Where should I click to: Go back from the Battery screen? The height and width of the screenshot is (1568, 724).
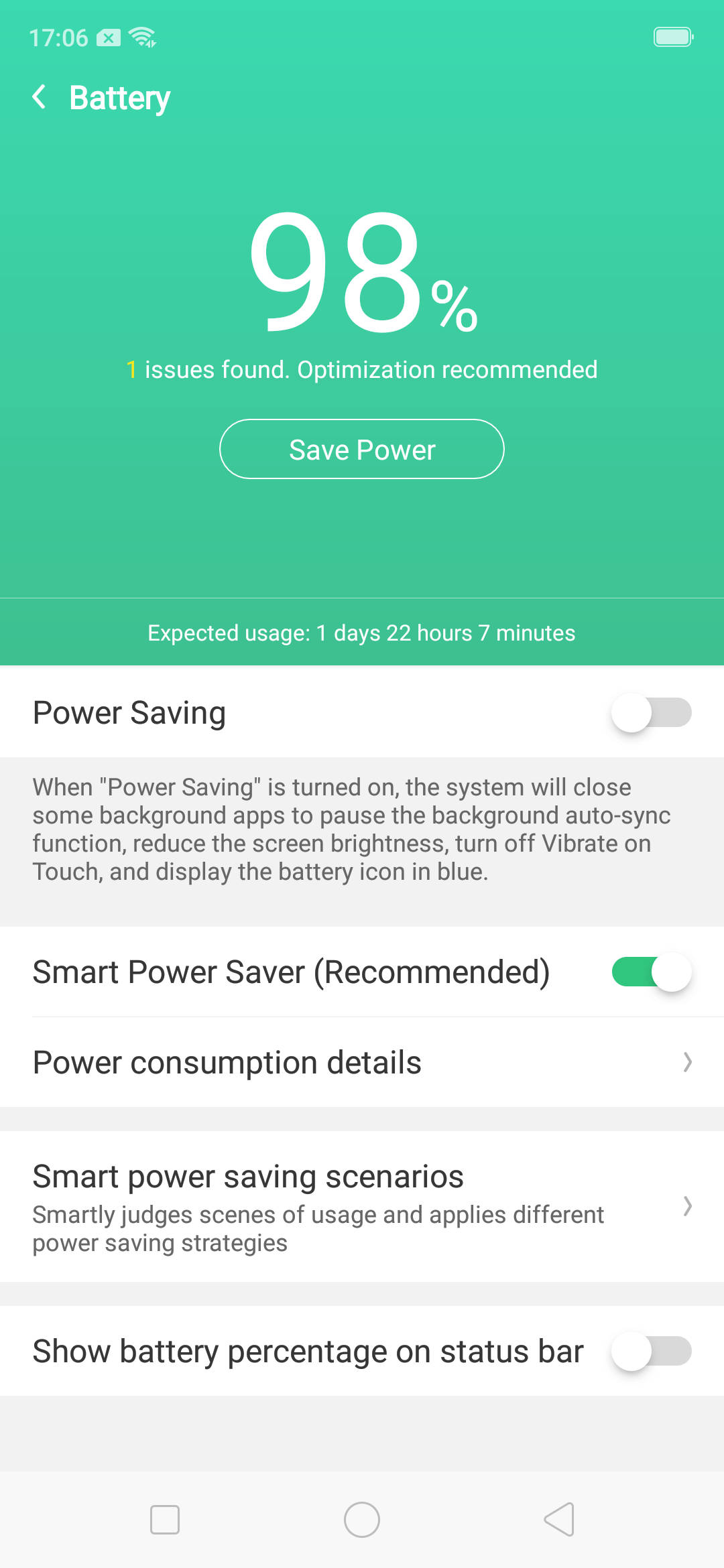[40, 97]
